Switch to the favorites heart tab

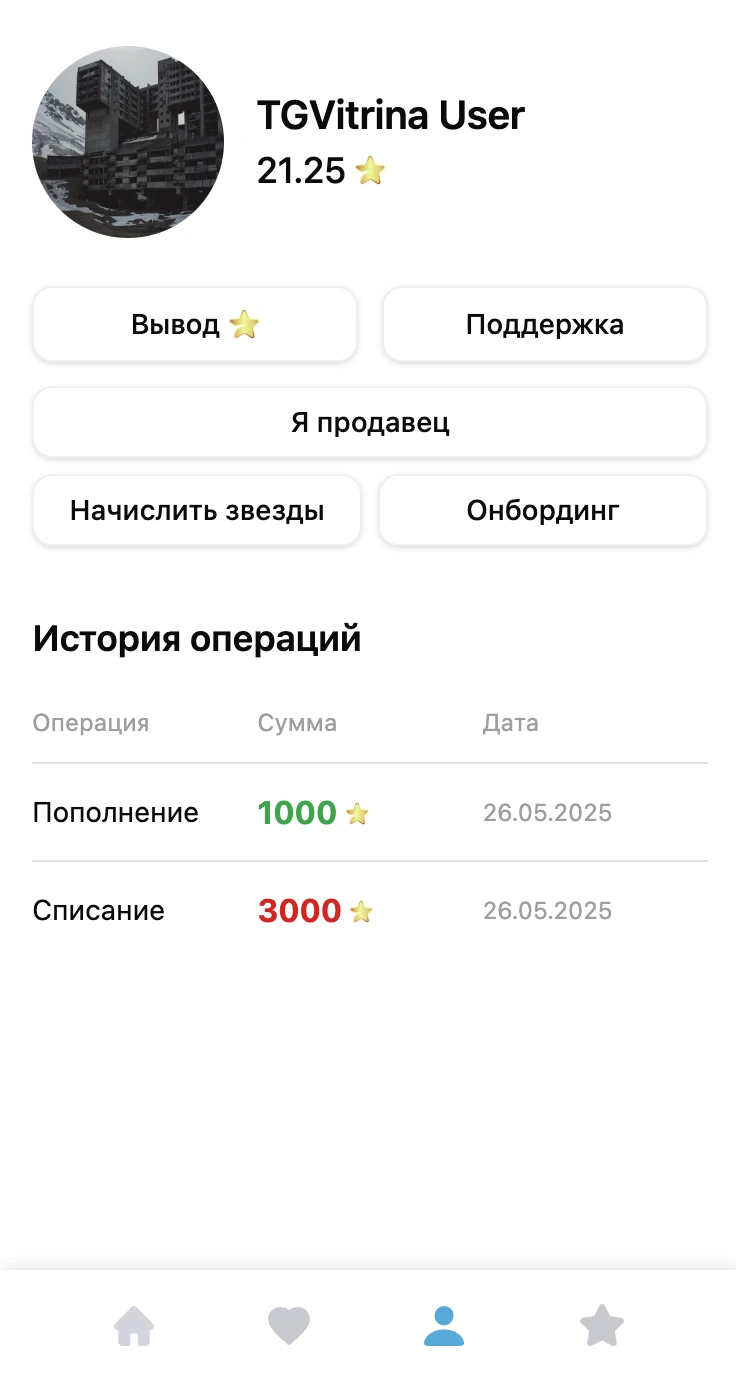coord(289,1328)
